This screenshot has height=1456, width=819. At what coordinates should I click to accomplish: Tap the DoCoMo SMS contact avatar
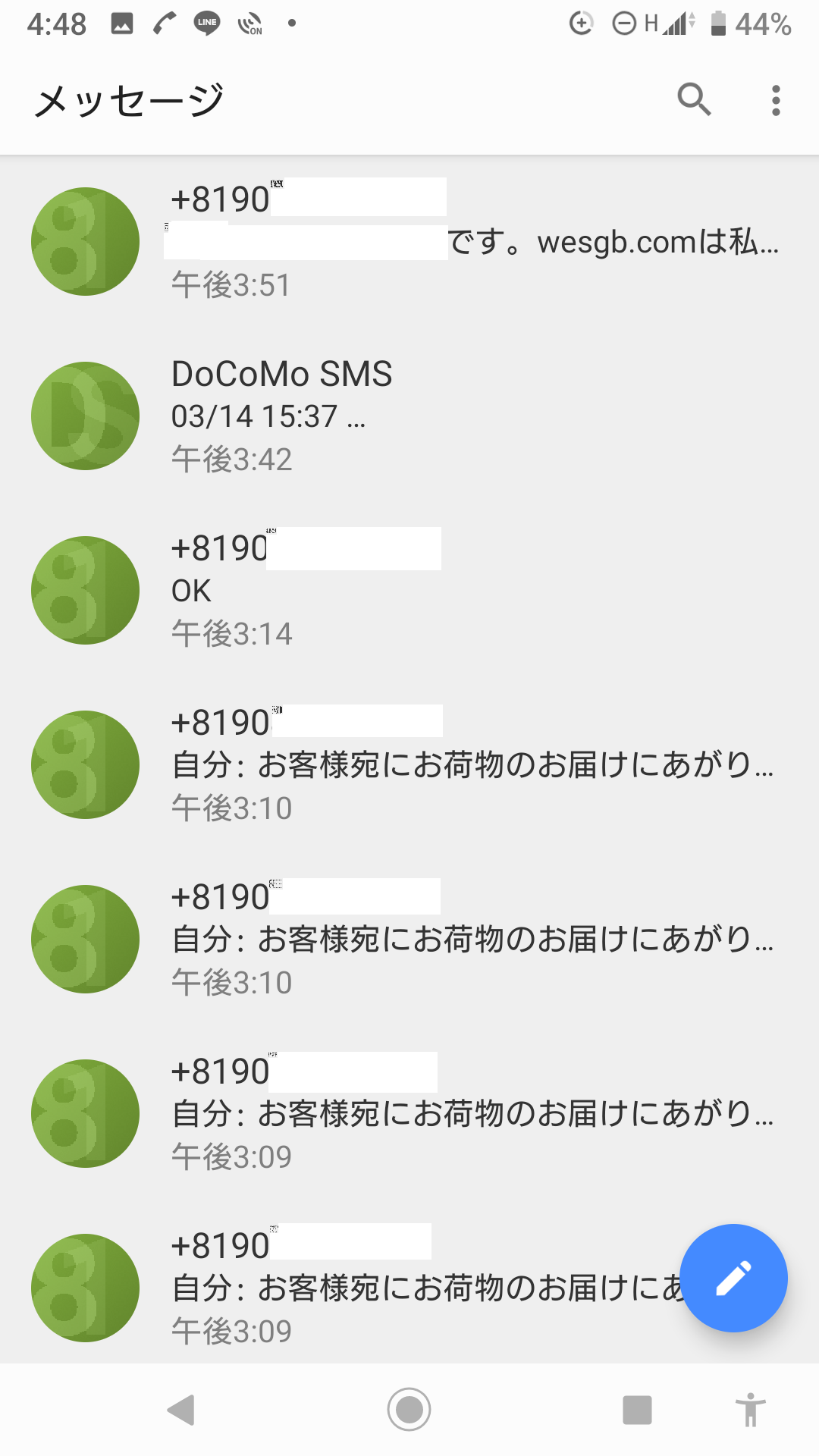(85, 416)
